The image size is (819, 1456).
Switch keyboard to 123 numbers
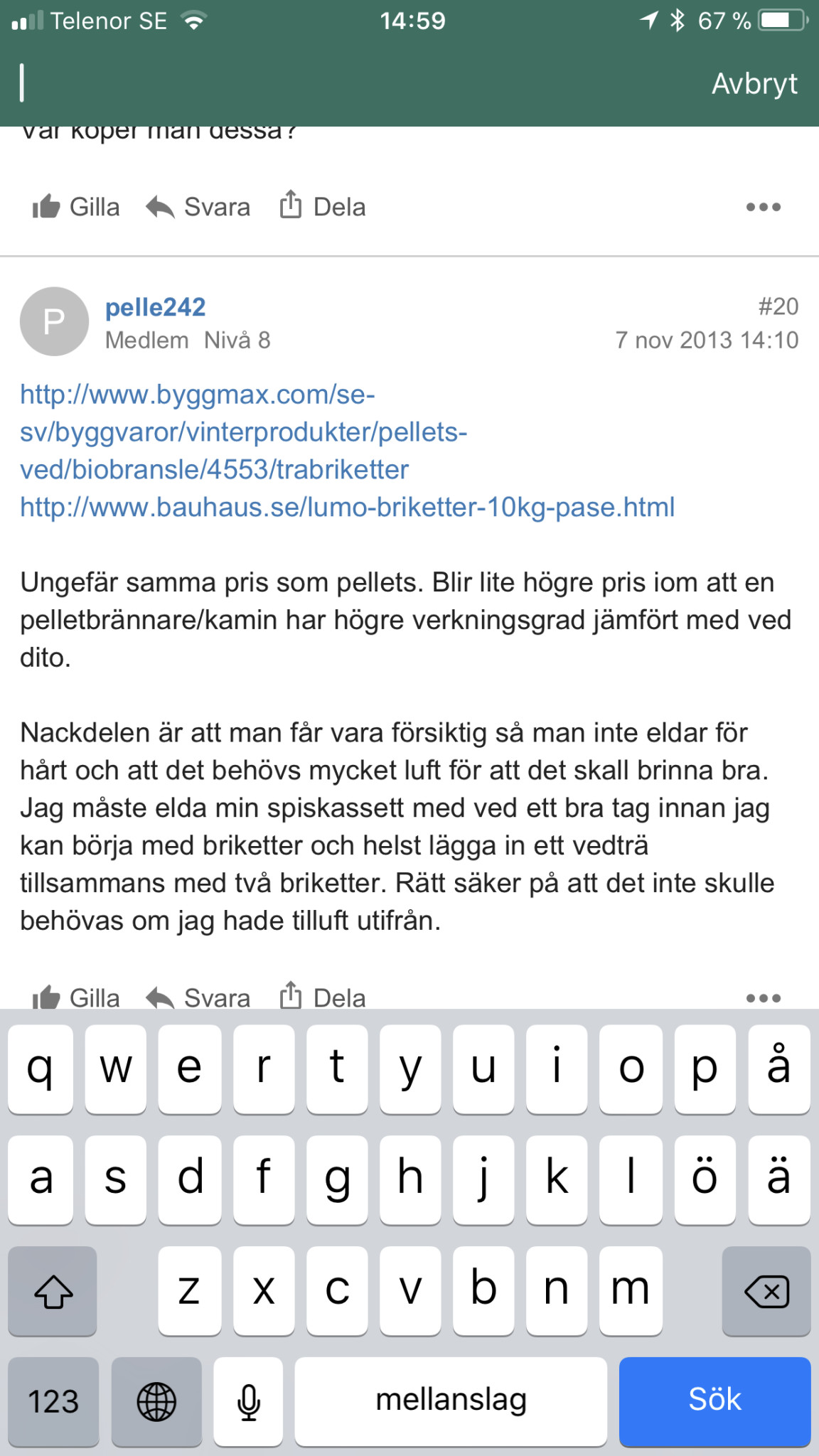pyautogui.click(x=53, y=1401)
